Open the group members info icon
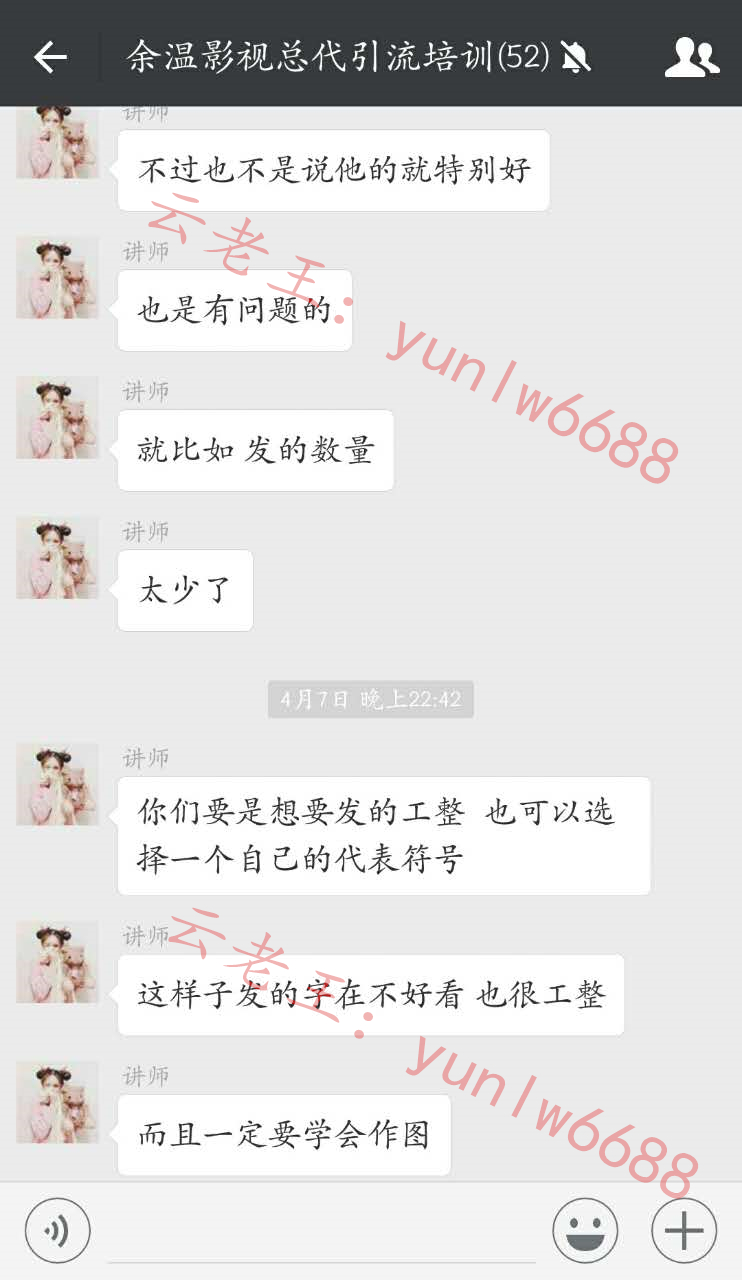Screen dimensions: 742x1280 point(692,57)
